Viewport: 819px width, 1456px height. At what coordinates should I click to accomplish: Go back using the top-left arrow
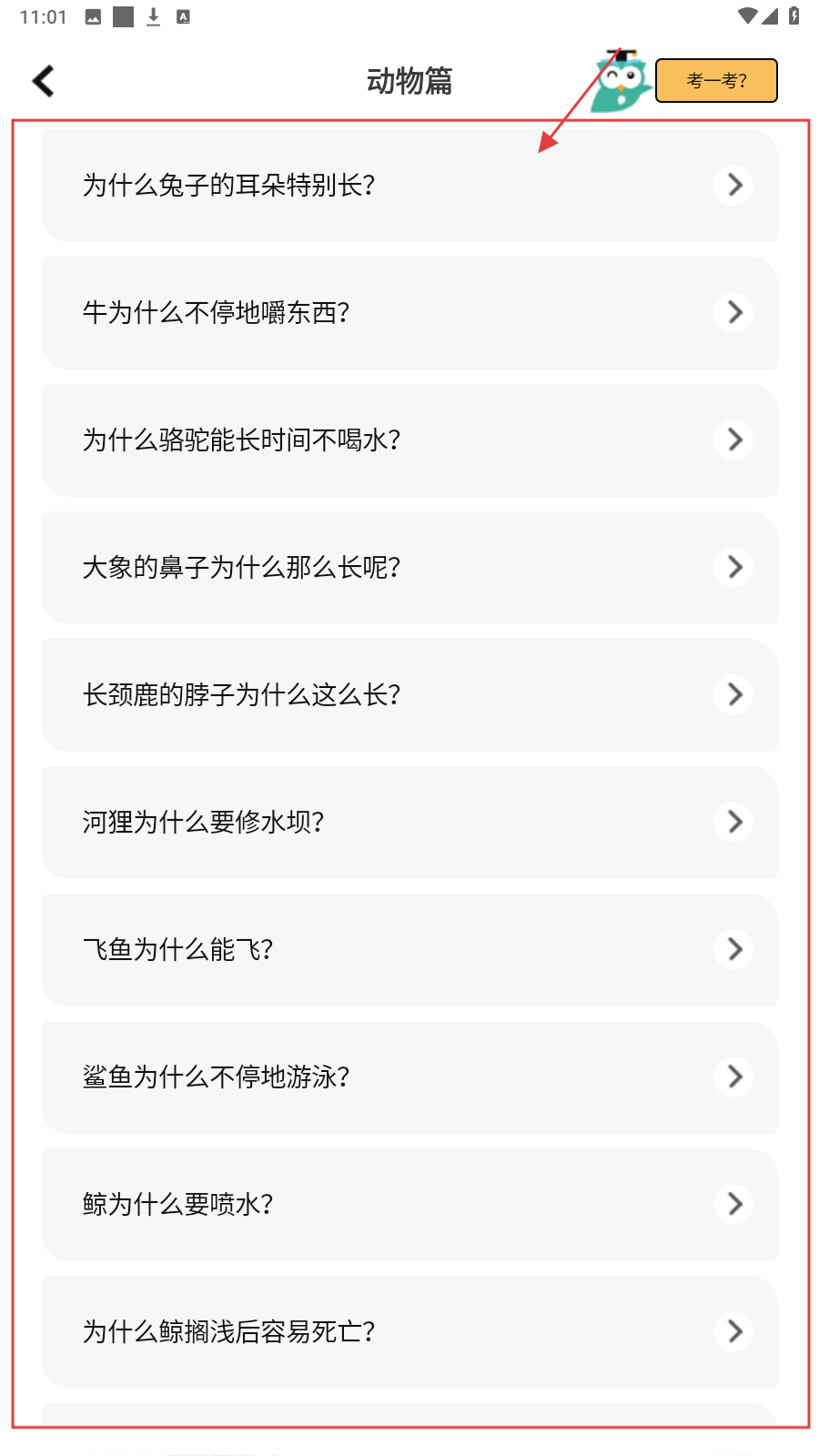coord(43,81)
